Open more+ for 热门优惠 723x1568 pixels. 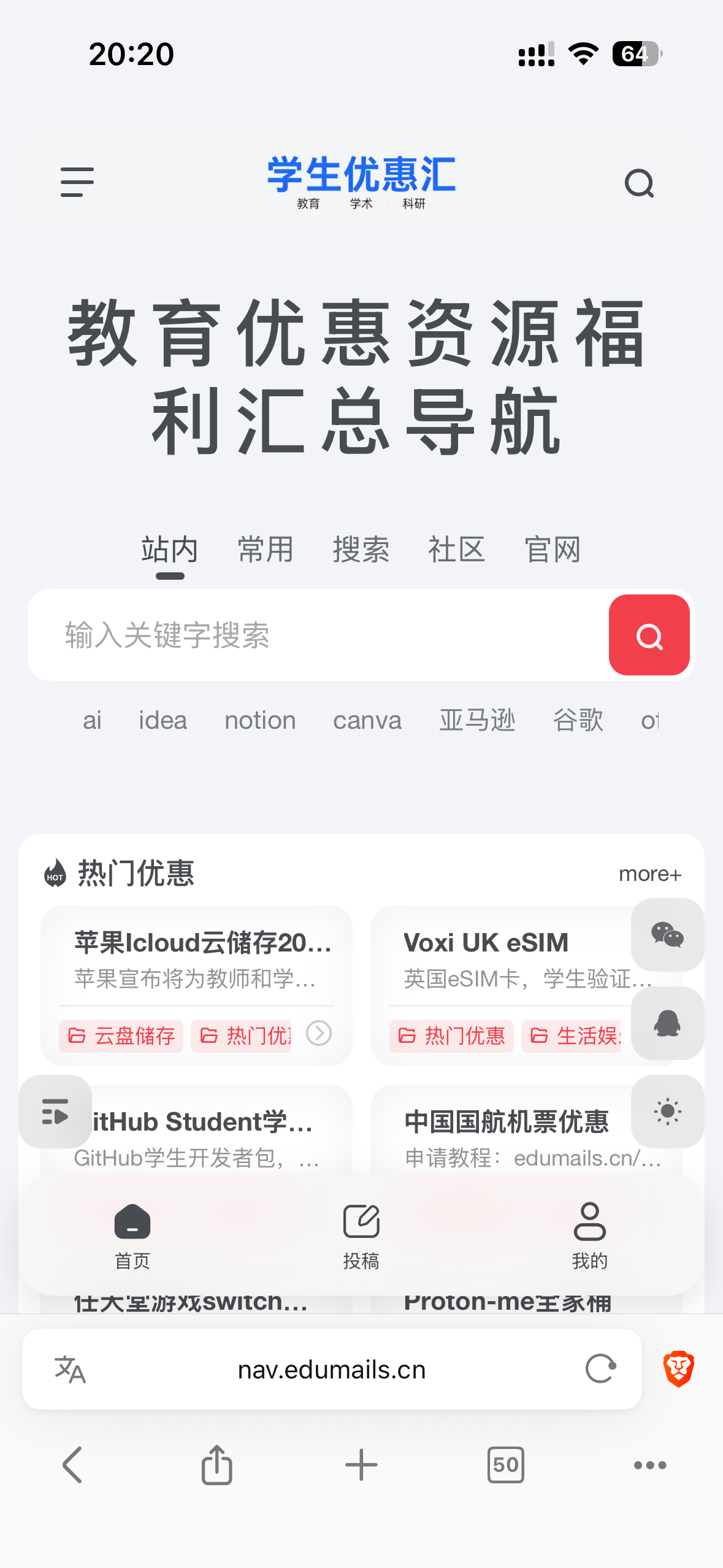[x=649, y=874]
